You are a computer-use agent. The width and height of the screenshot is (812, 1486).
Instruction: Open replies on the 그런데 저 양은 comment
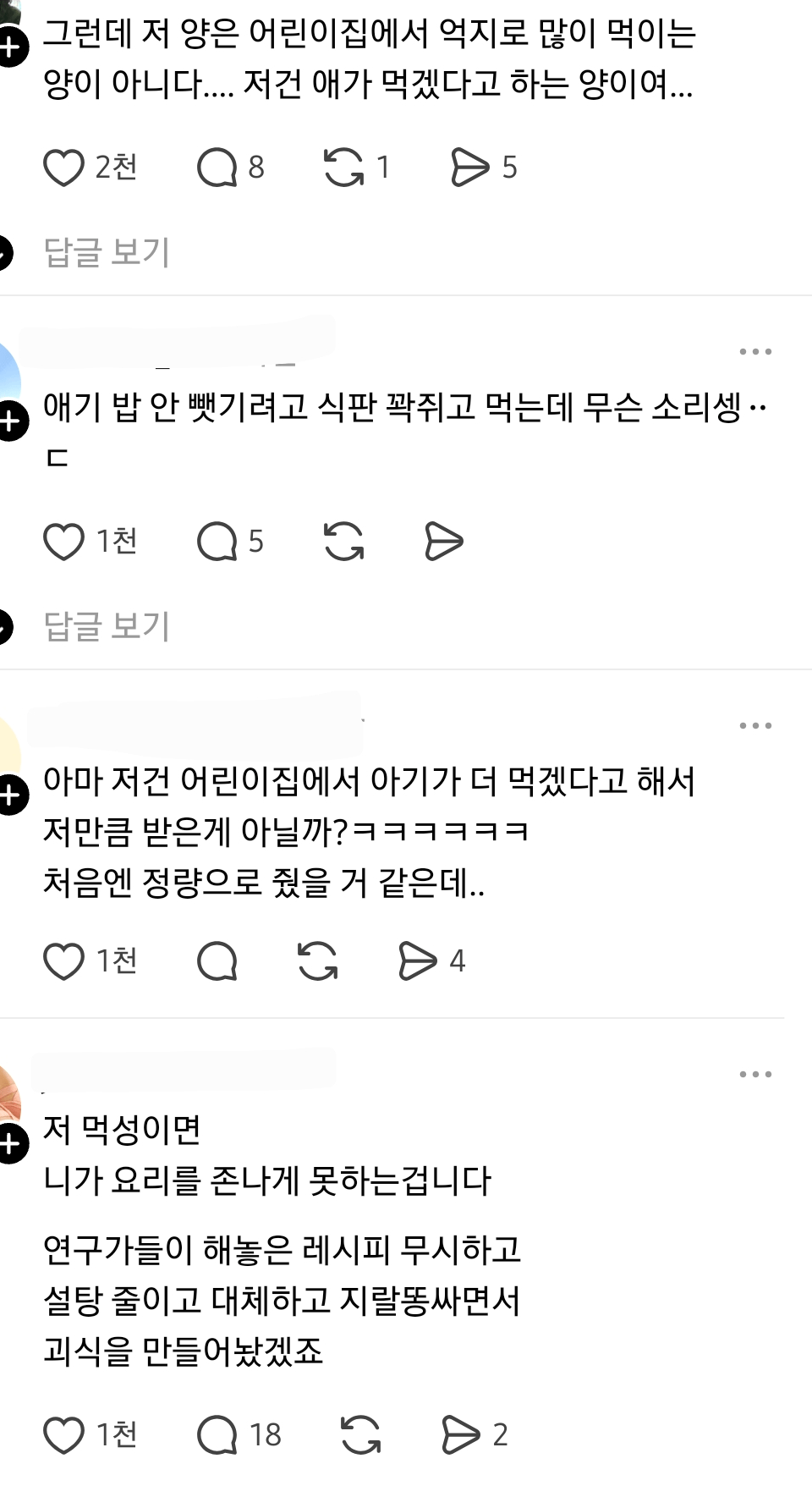coord(217,168)
